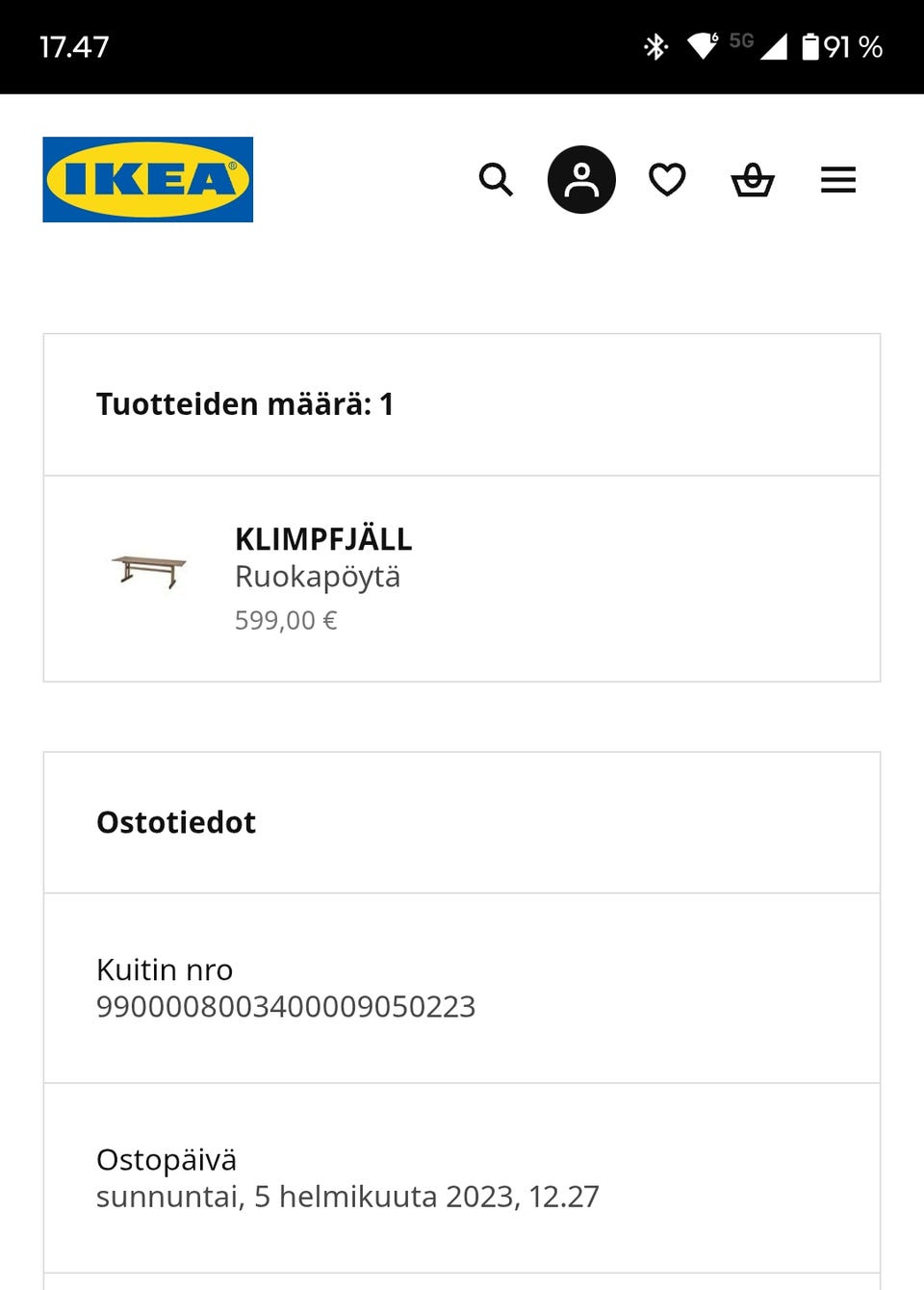The image size is (924, 1290).
Task: Select the purchase date under Ostopäivä
Action: [346, 1196]
